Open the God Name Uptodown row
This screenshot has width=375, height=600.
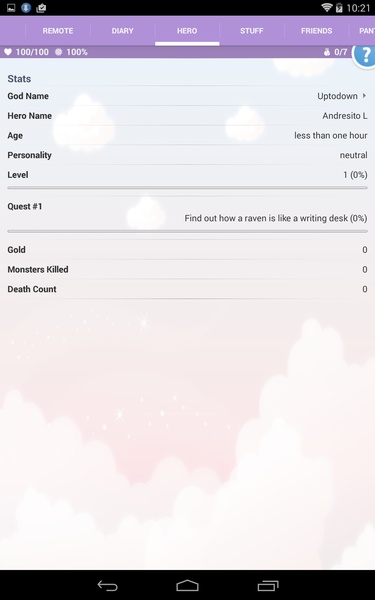pos(187,96)
